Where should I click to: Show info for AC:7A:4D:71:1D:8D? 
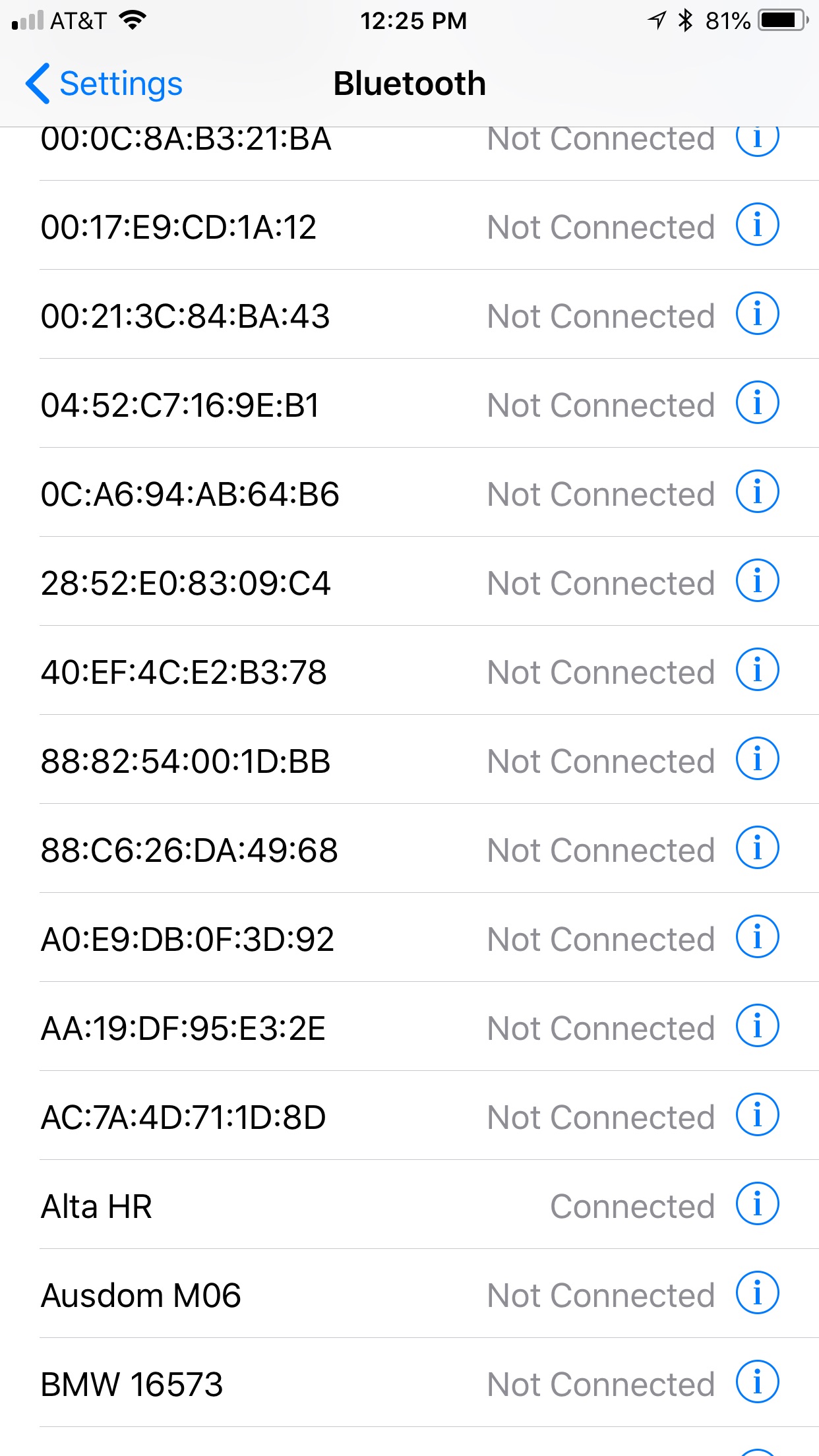(x=757, y=1115)
